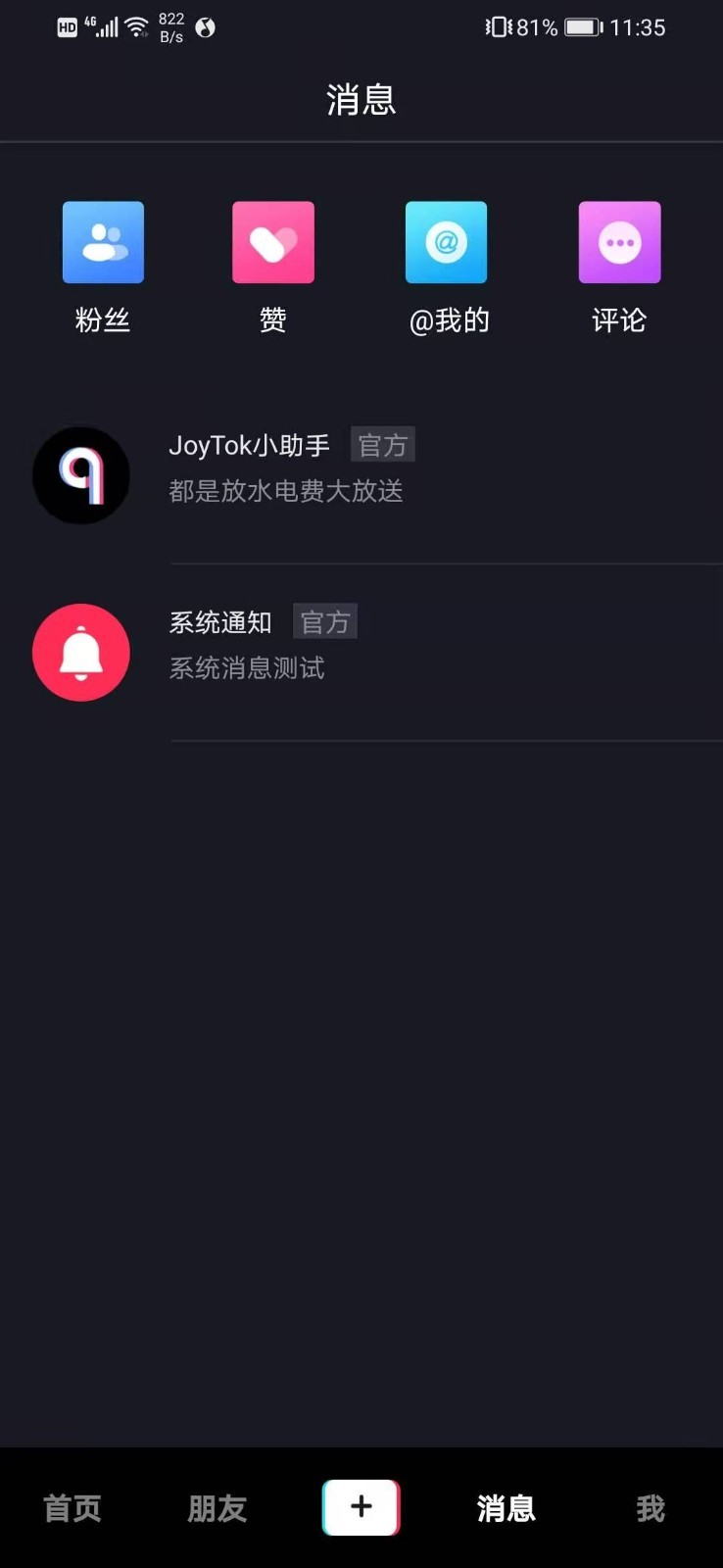
Task: Open the 粉丝 fans notifications icon
Action: coord(103,242)
